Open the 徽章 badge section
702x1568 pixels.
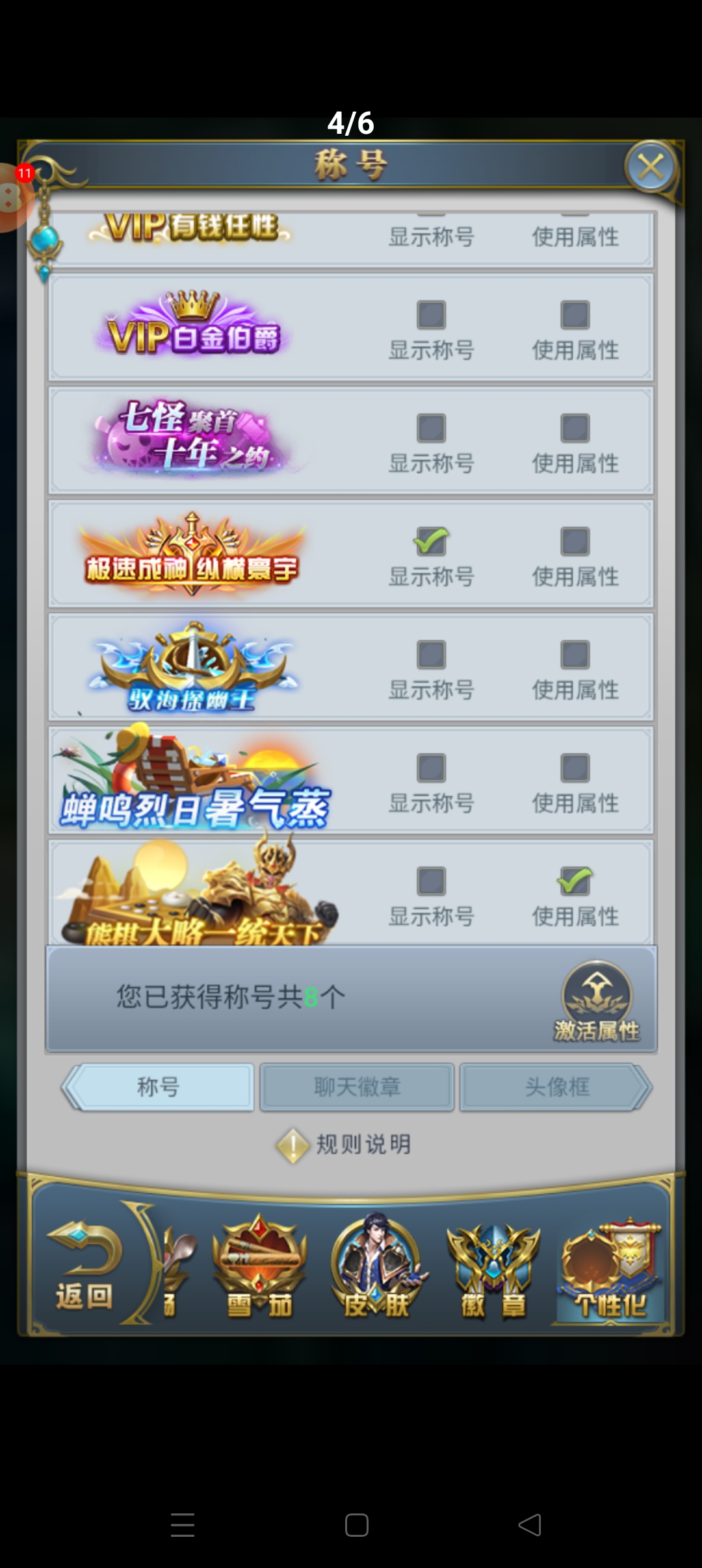coord(493,1267)
